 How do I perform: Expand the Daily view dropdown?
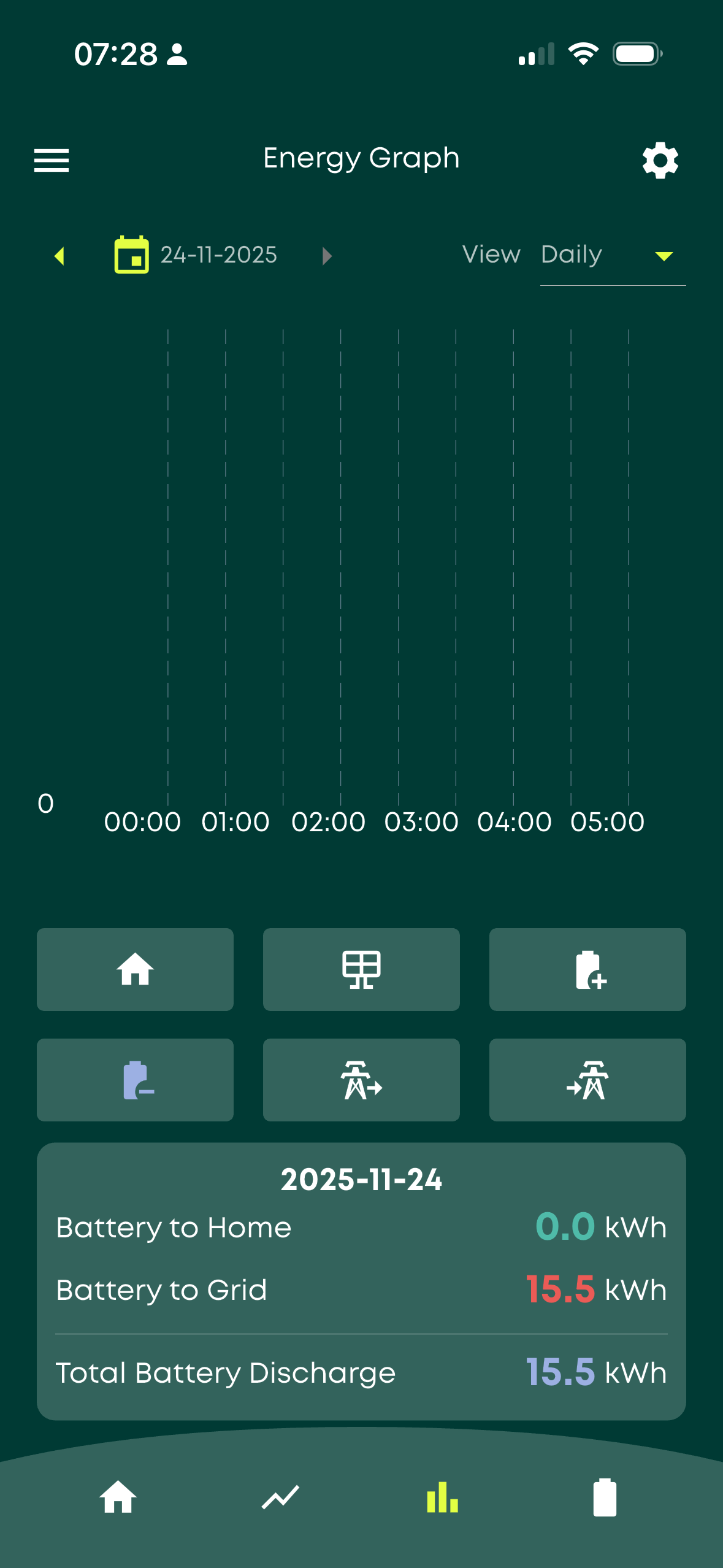tap(612, 255)
